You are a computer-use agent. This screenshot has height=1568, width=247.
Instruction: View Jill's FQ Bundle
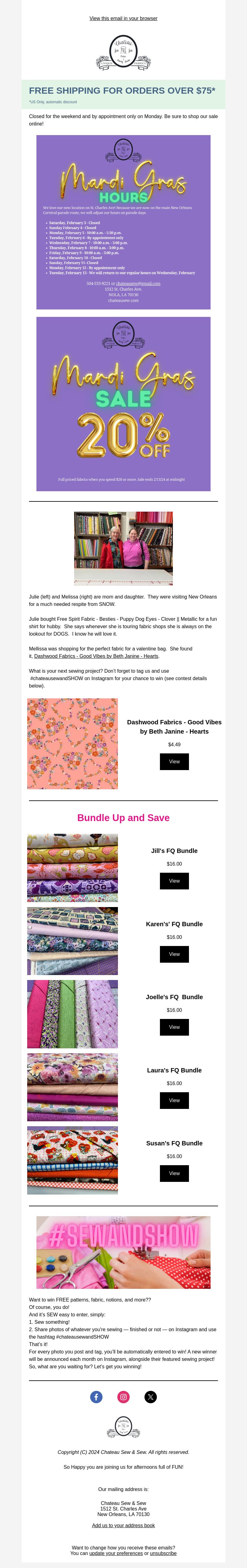pos(174,881)
